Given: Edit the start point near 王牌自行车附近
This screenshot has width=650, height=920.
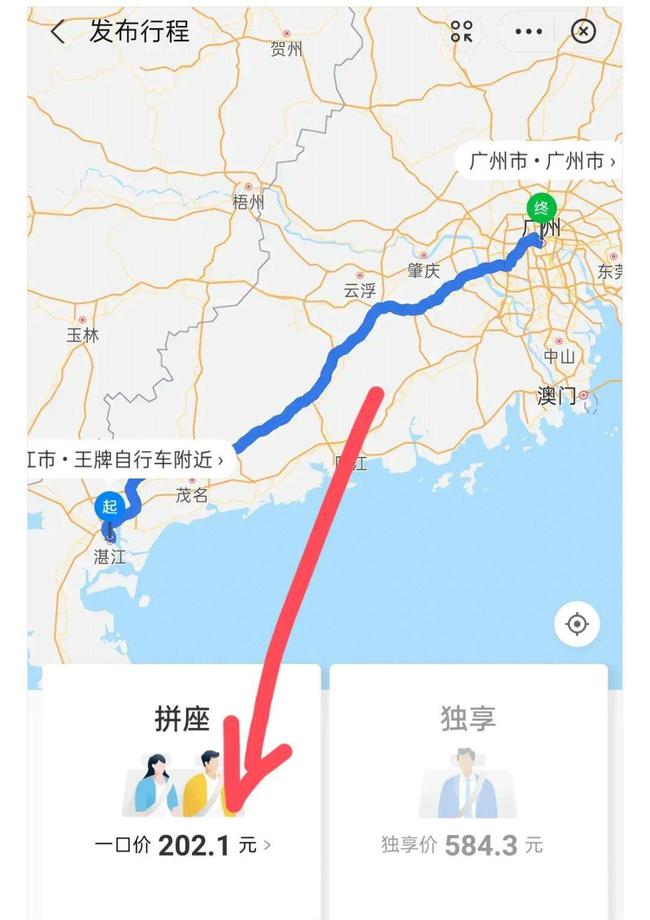Looking at the screenshot, I should tap(127, 460).
